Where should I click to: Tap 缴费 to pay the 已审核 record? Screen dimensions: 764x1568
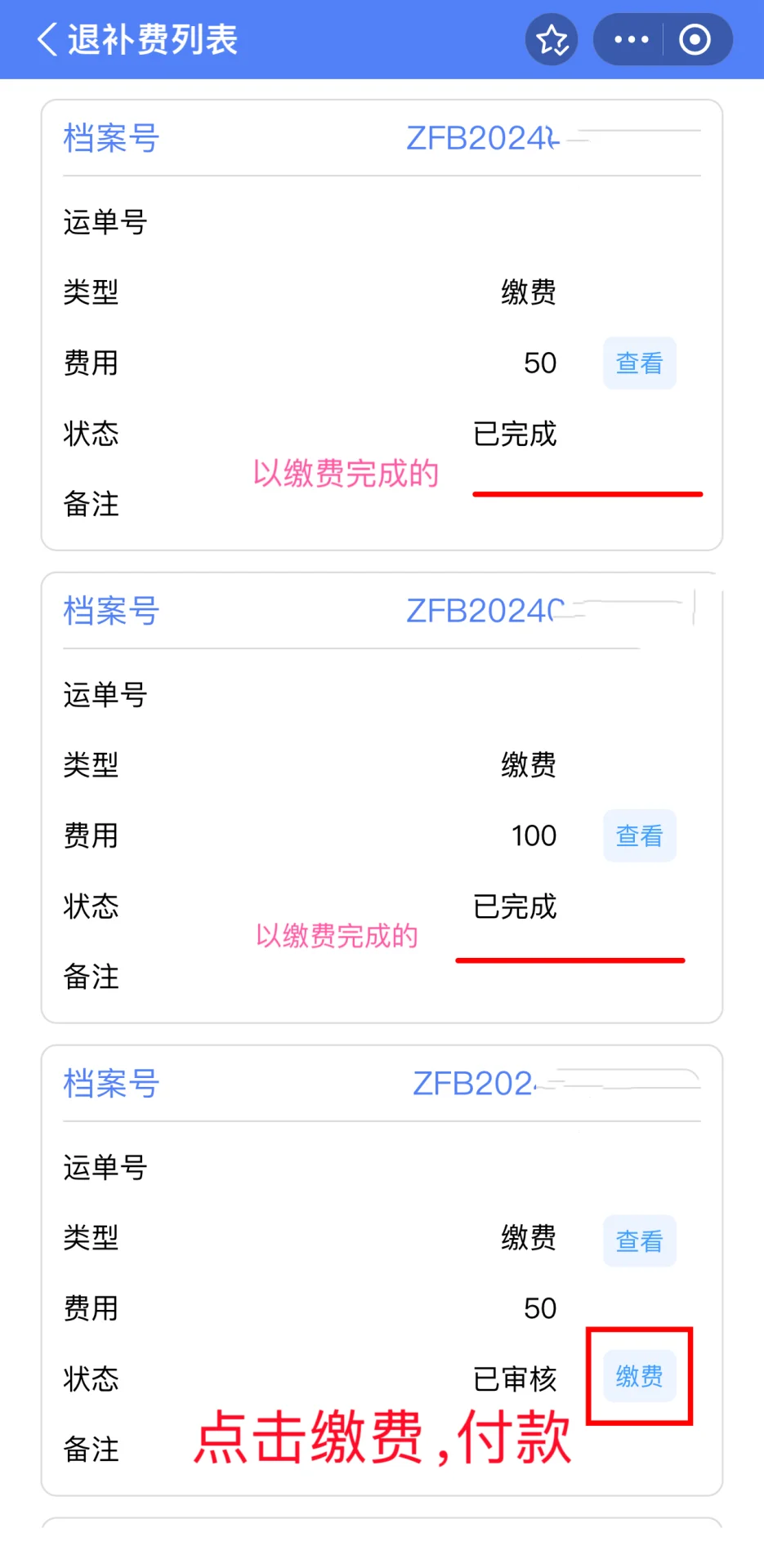coord(639,1376)
